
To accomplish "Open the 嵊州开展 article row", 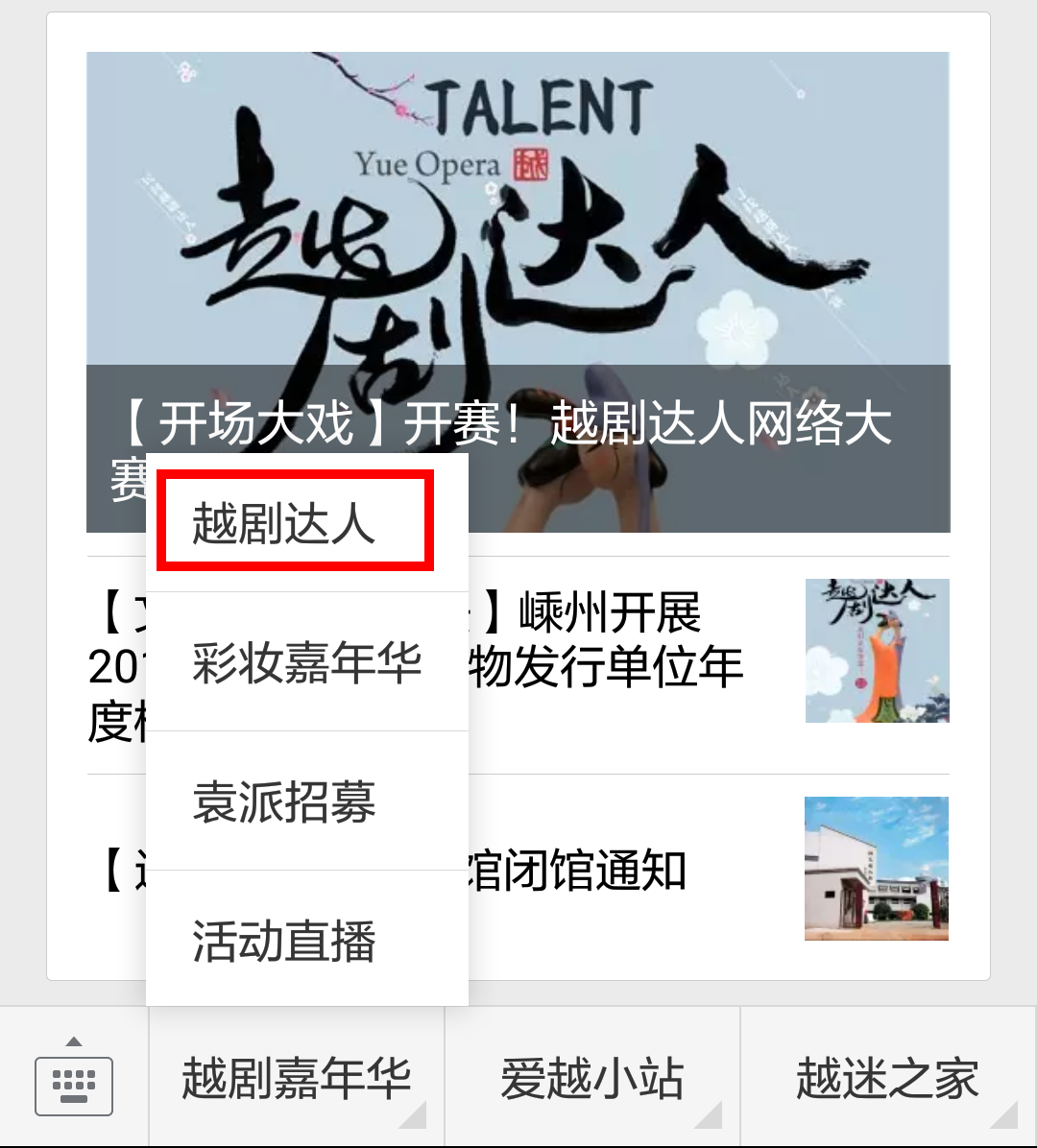I will point(624,664).
